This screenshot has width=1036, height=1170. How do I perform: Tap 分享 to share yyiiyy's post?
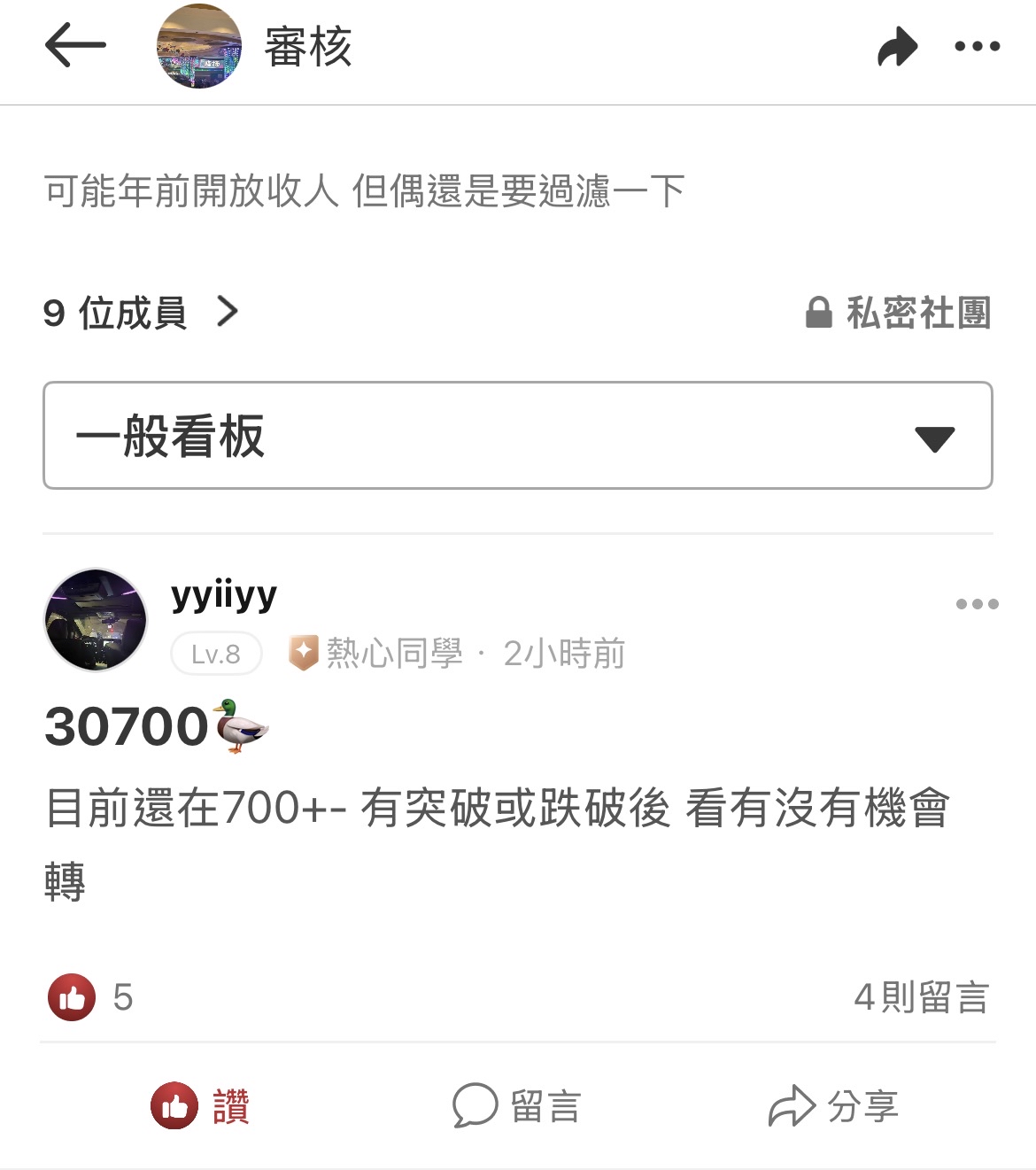(833, 1106)
